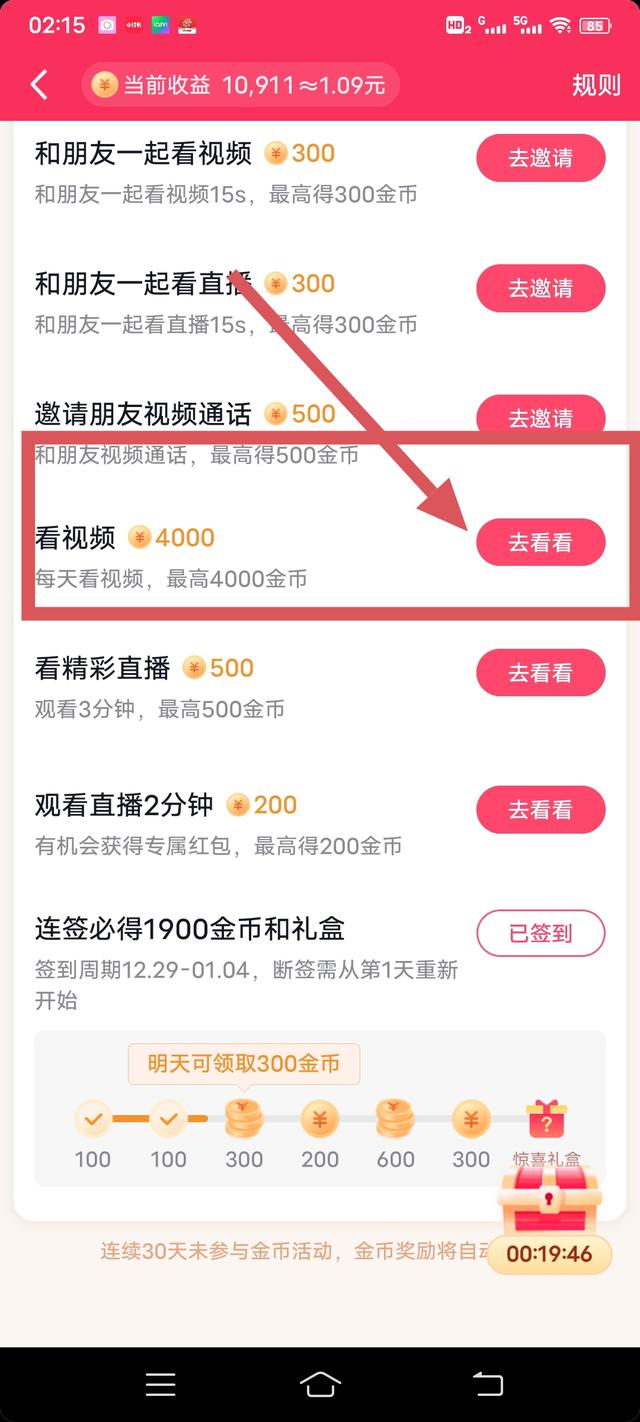Tap 去看看 for 看精彩直播

540,673
